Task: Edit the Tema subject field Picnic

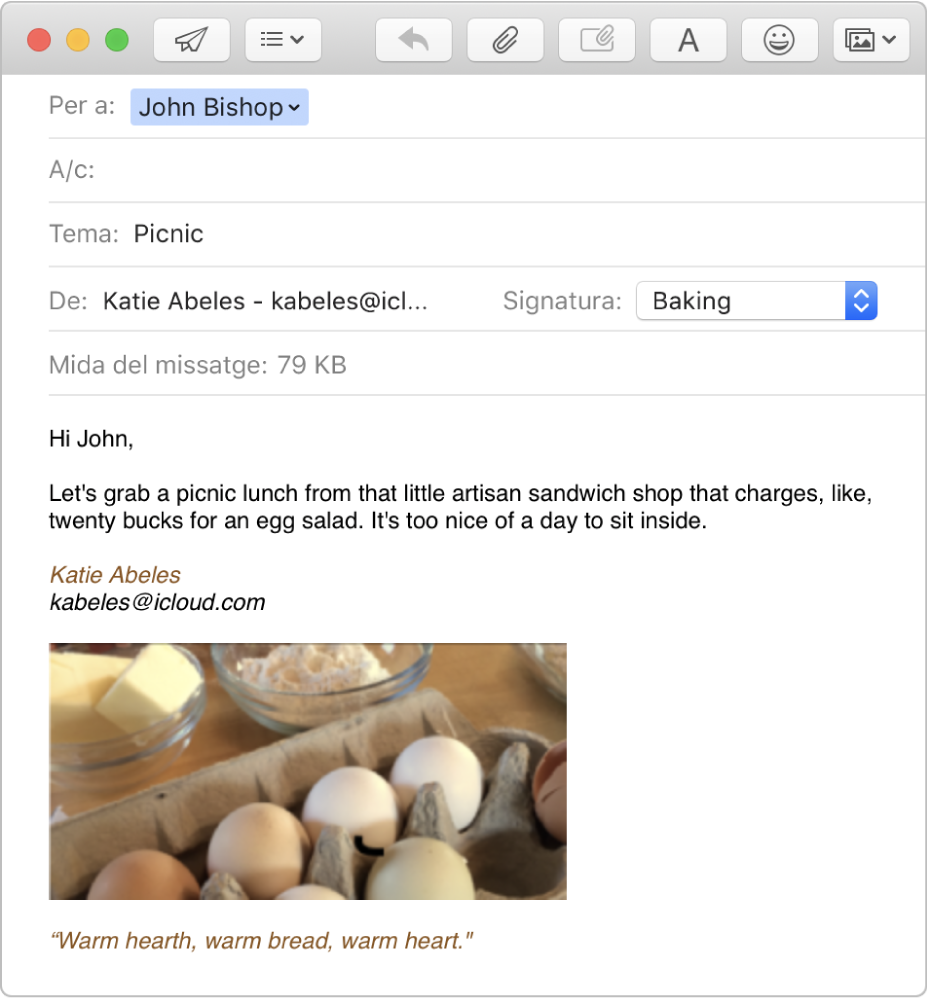Action: click(500, 234)
